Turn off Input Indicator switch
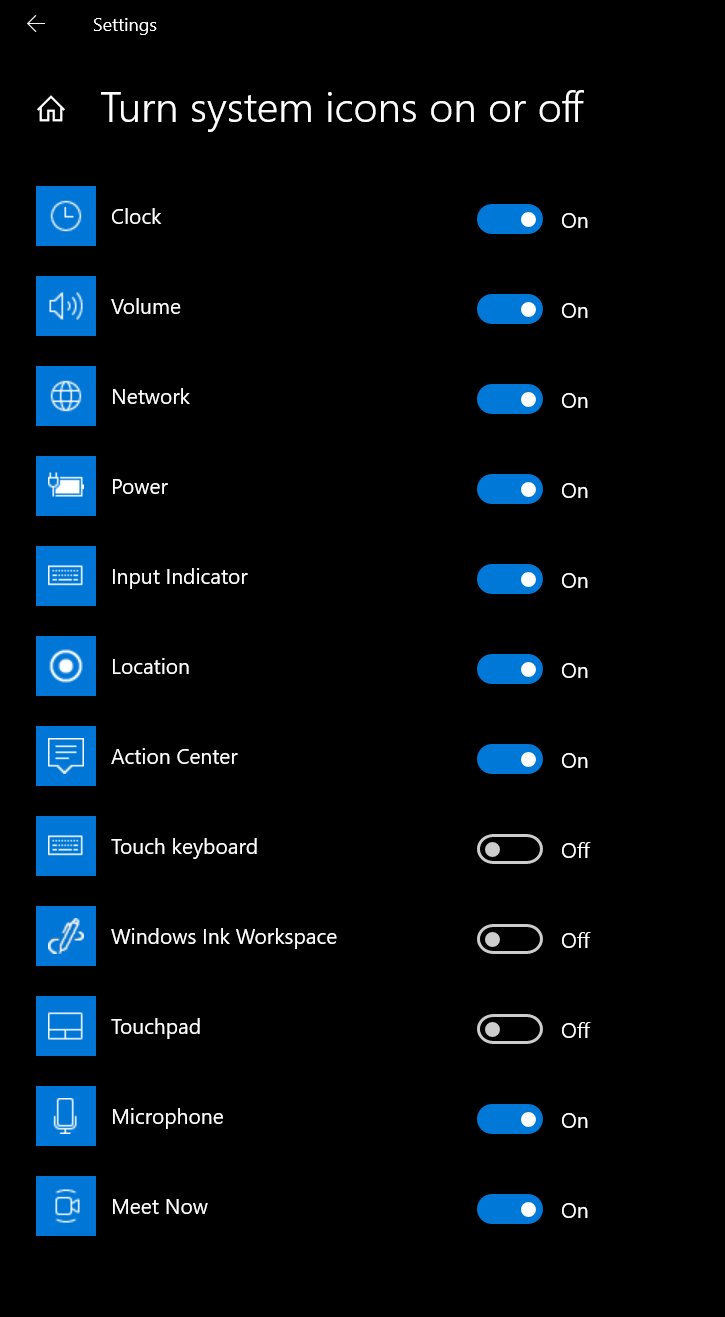Viewport: 725px width, 1317px height. click(x=510, y=579)
